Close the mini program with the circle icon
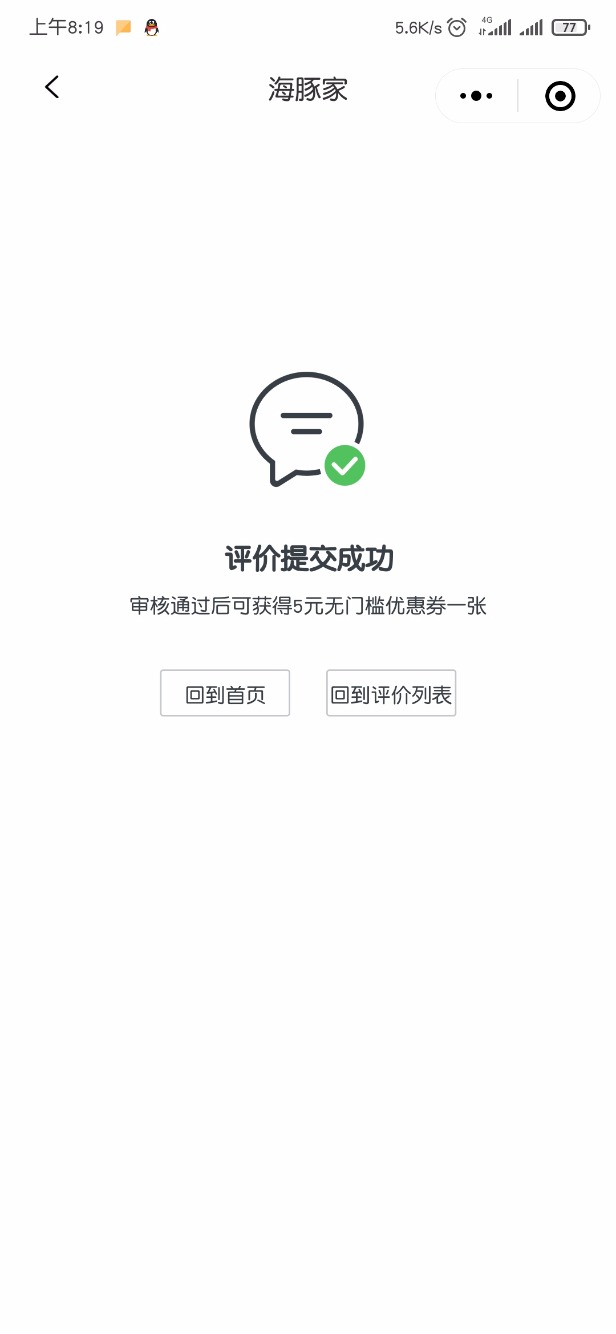The width and height of the screenshot is (616, 1334). 560,96
